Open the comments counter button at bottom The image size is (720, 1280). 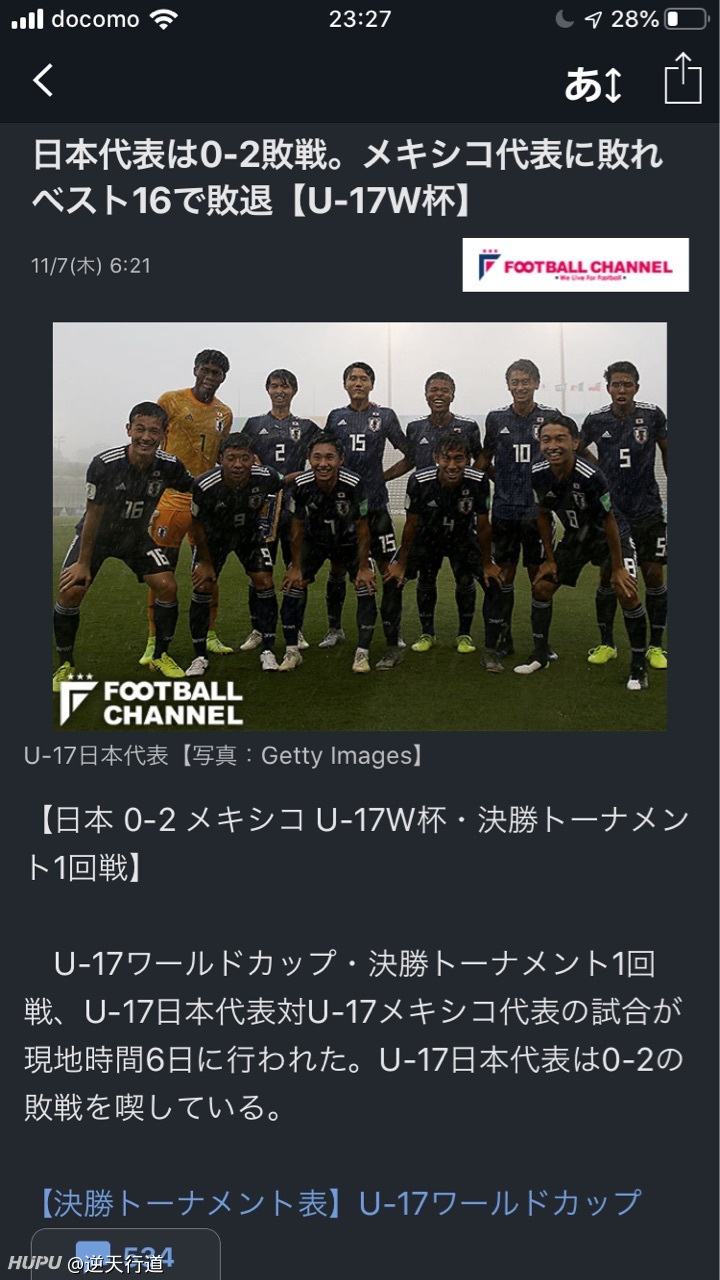(x=125, y=1256)
